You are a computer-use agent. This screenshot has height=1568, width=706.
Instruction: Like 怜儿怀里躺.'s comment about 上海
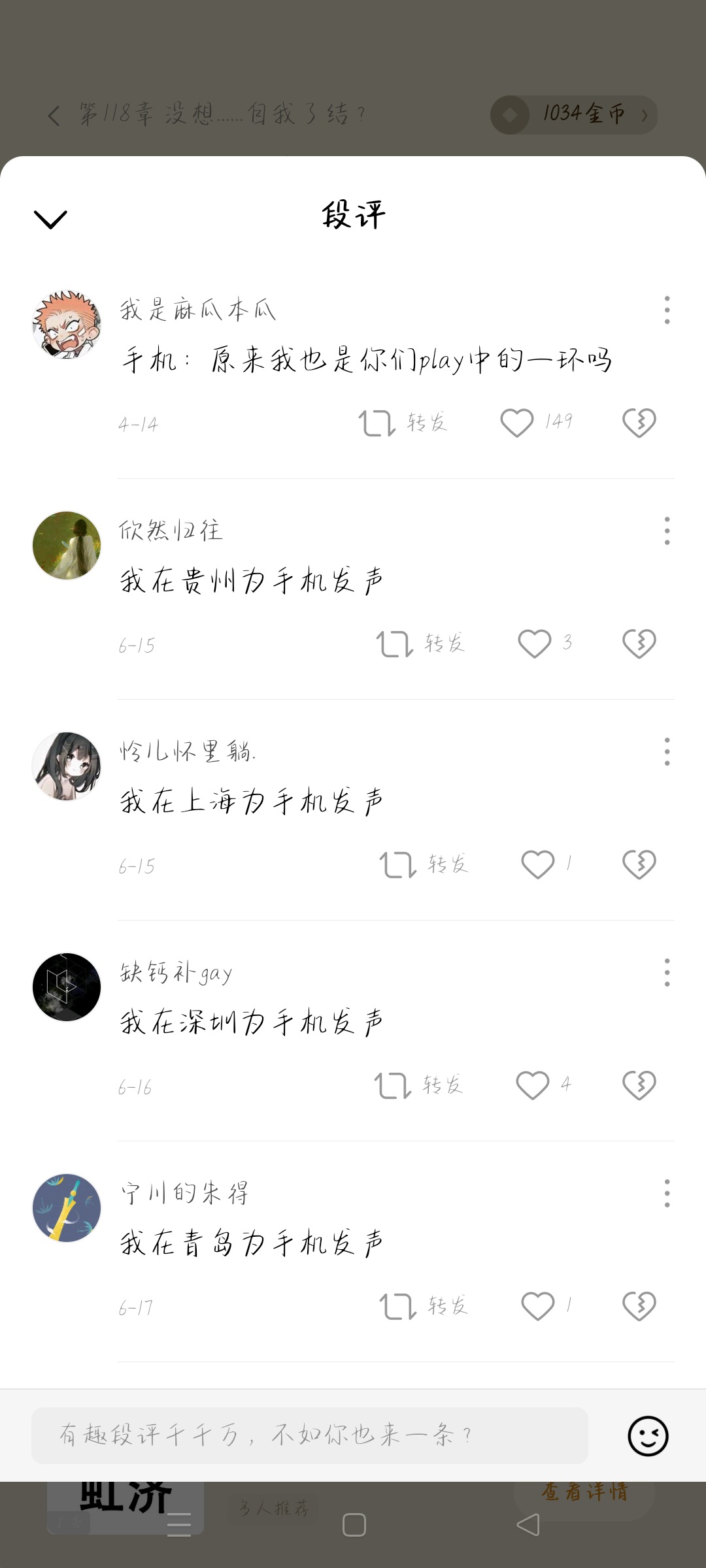point(538,864)
